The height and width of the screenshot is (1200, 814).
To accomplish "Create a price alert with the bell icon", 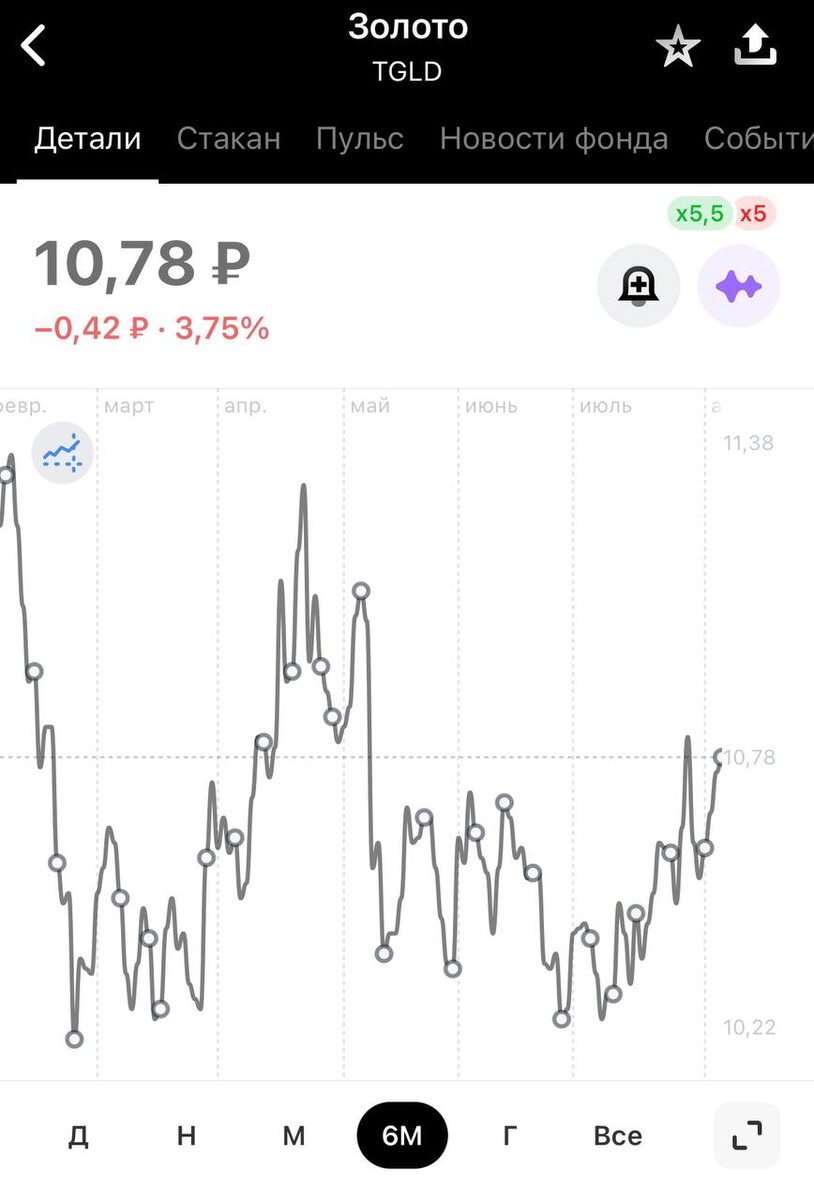I will tap(638, 287).
